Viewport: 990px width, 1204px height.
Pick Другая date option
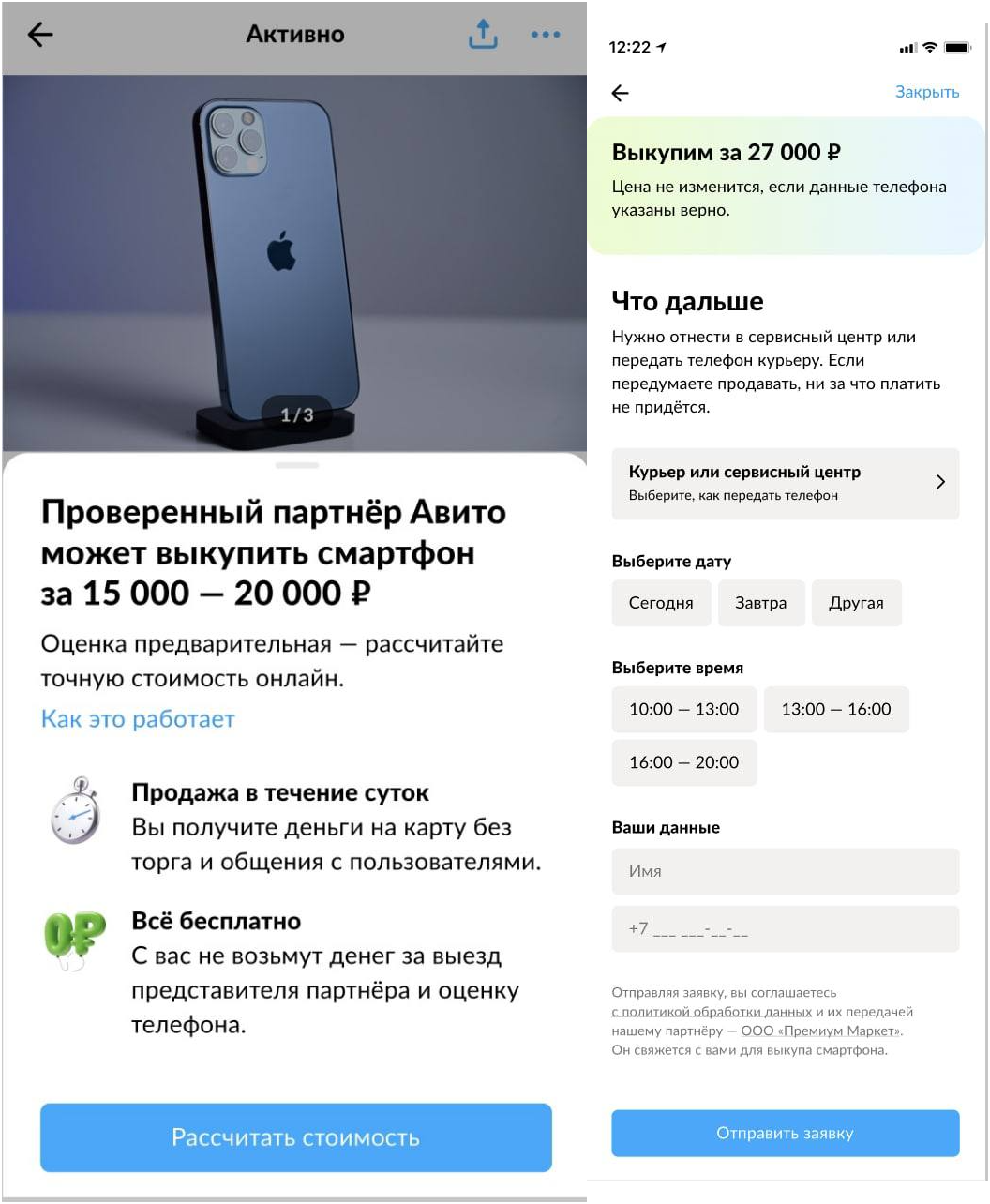pyautogui.click(x=856, y=603)
